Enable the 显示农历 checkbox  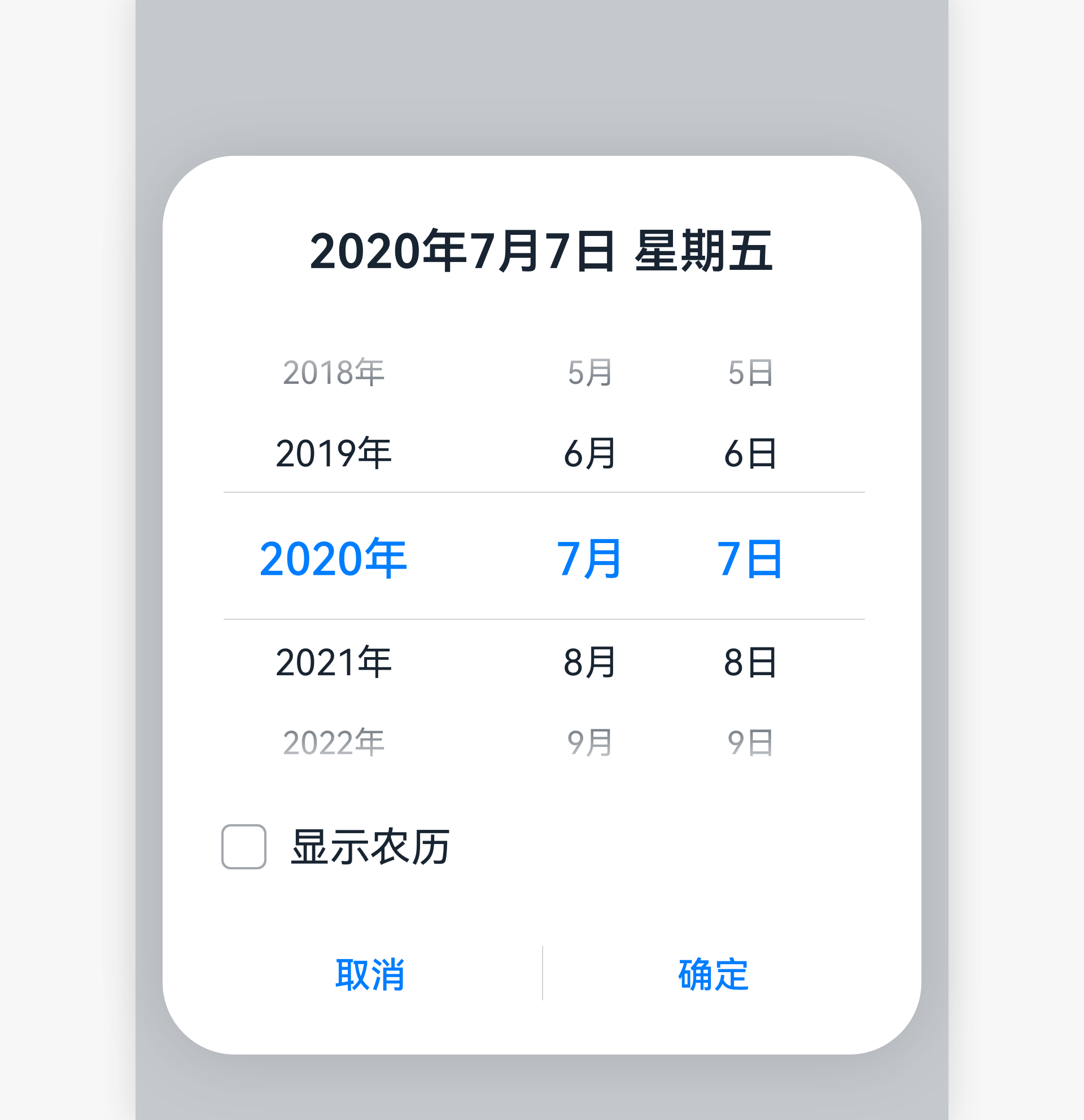243,846
